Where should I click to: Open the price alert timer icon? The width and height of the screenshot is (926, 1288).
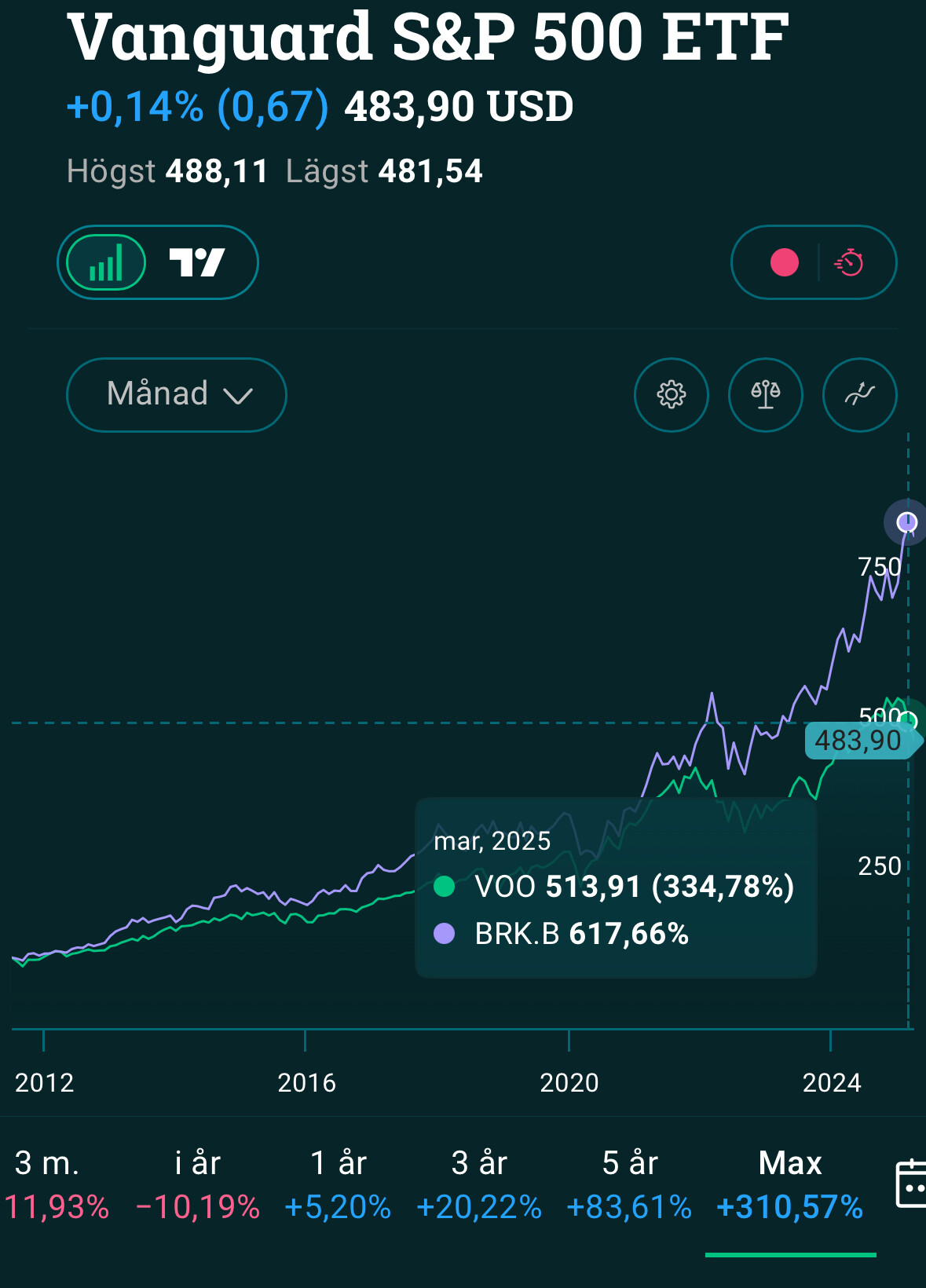click(850, 262)
